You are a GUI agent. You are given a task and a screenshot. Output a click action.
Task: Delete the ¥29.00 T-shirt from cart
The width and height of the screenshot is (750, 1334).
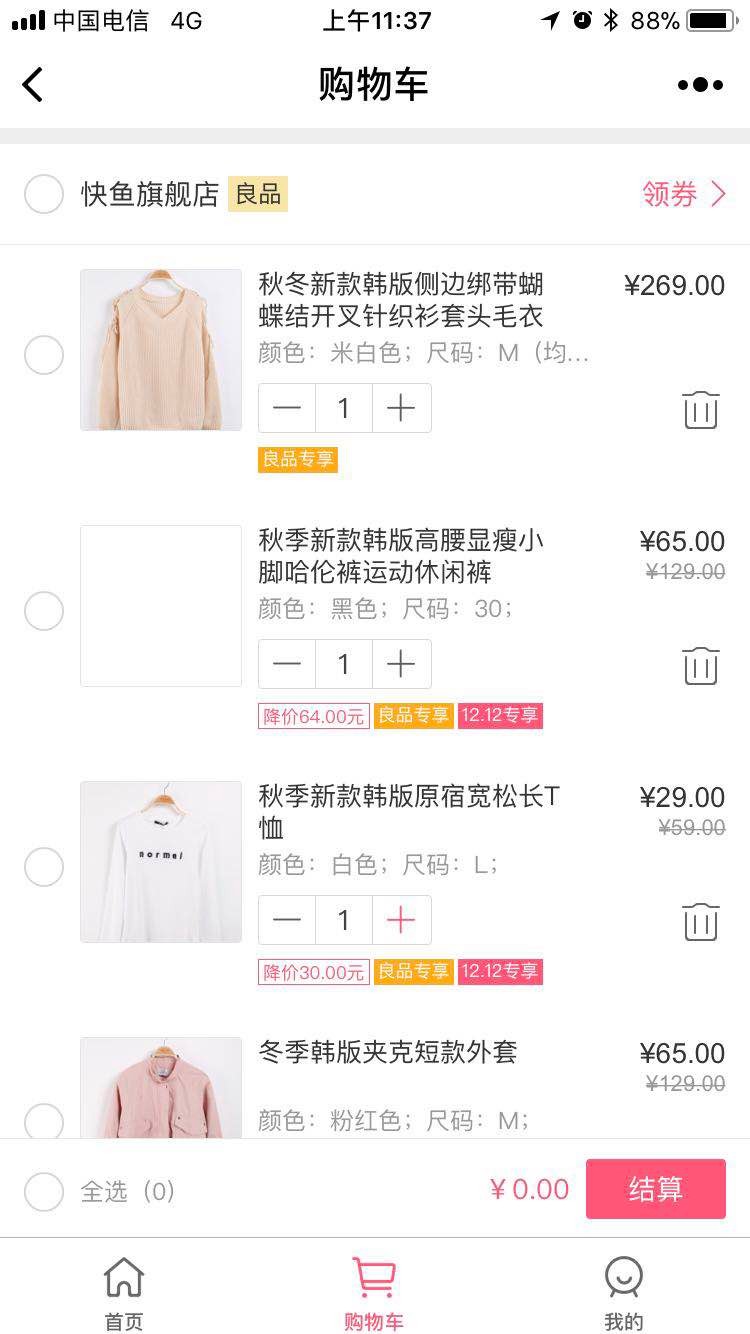coord(701,922)
